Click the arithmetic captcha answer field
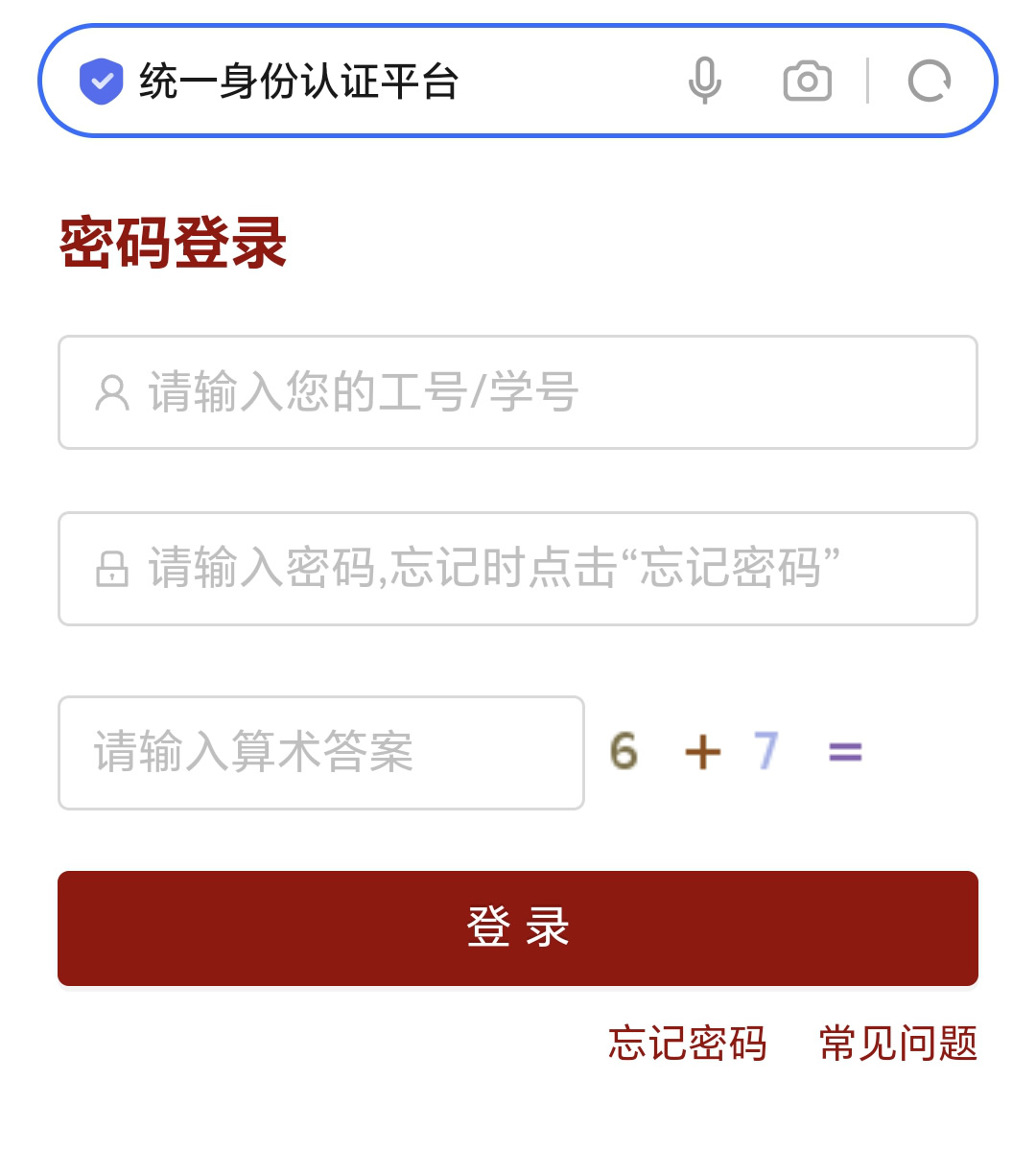 [x=321, y=753]
